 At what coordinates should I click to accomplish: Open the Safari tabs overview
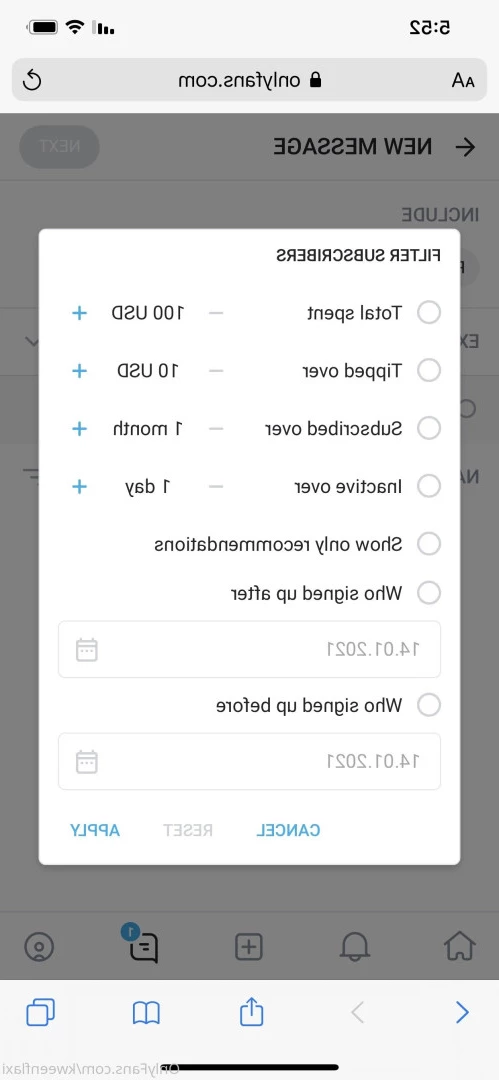pyautogui.click(x=40, y=1012)
